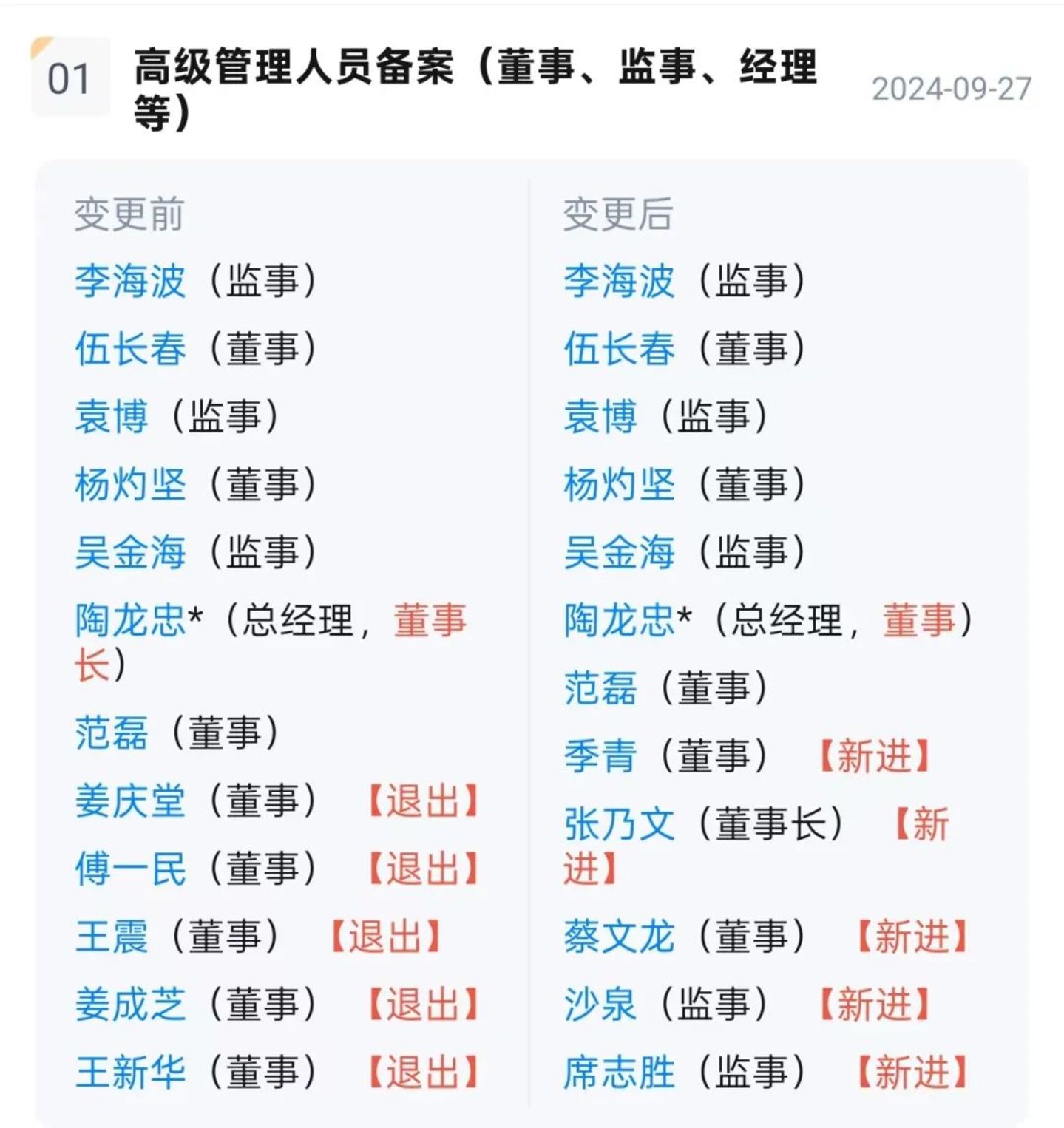View 袁博 under 变更前
This screenshot has height=1128, width=1064.
click(x=111, y=417)
